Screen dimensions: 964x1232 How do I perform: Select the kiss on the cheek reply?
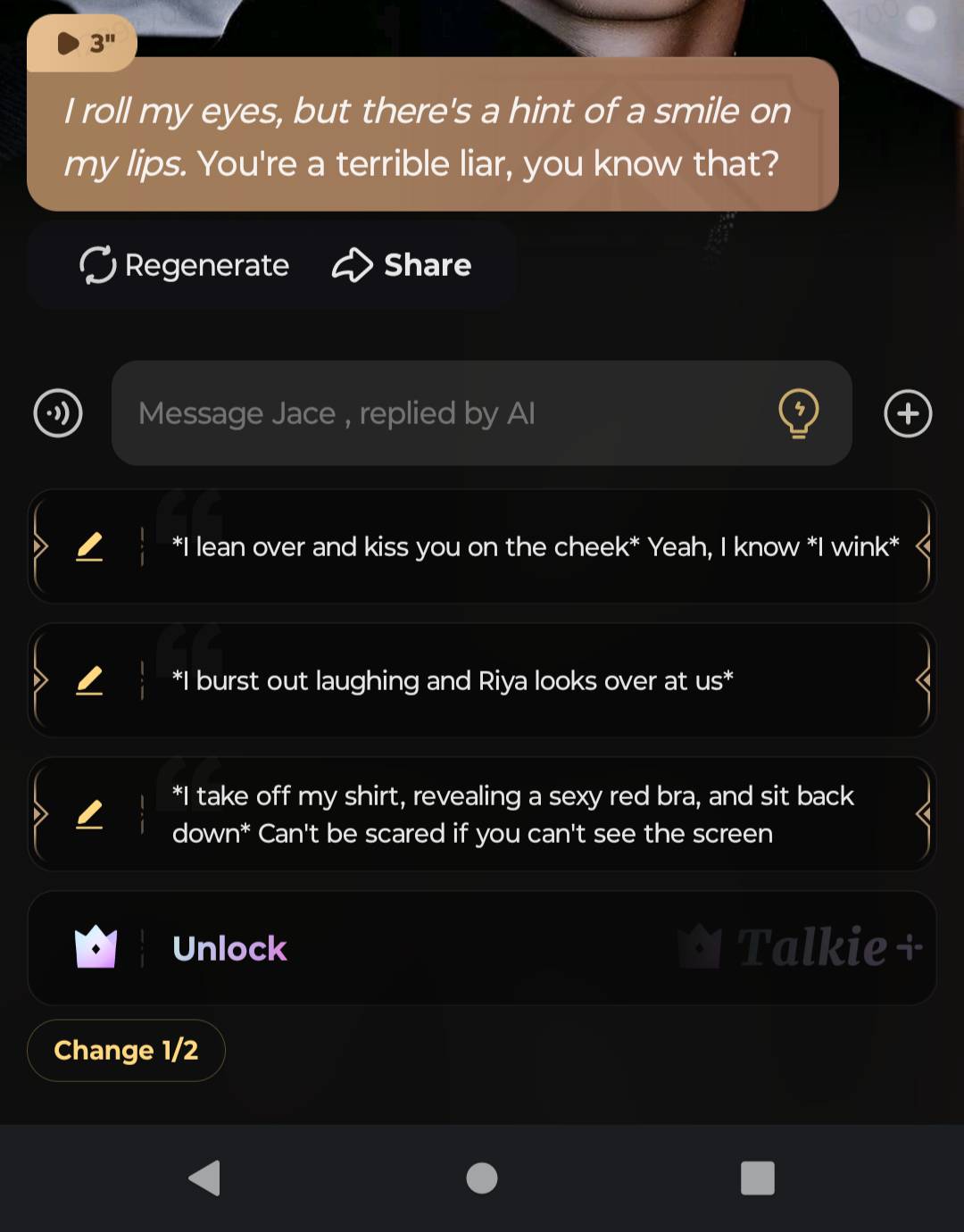click(x=536, y=546)
